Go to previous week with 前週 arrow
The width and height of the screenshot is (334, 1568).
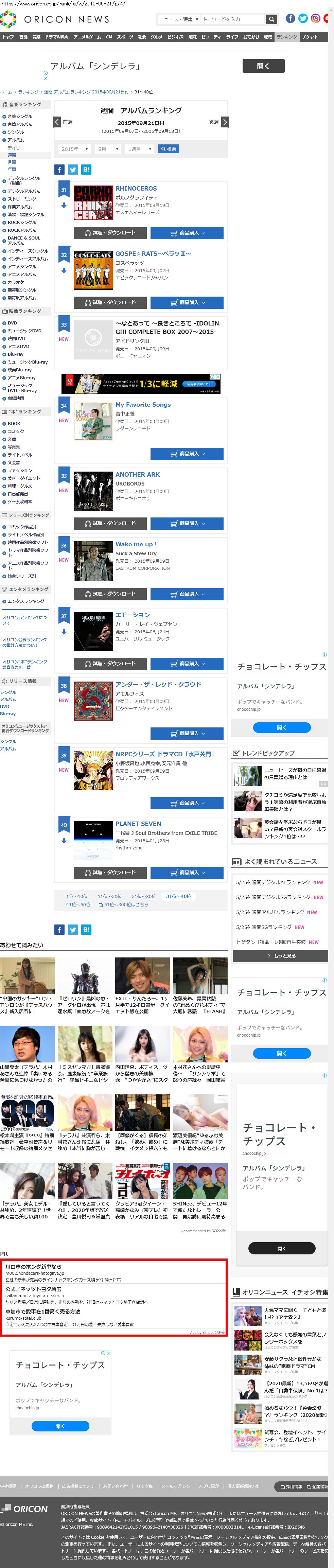pyautogui.click(x=58, y=122)
